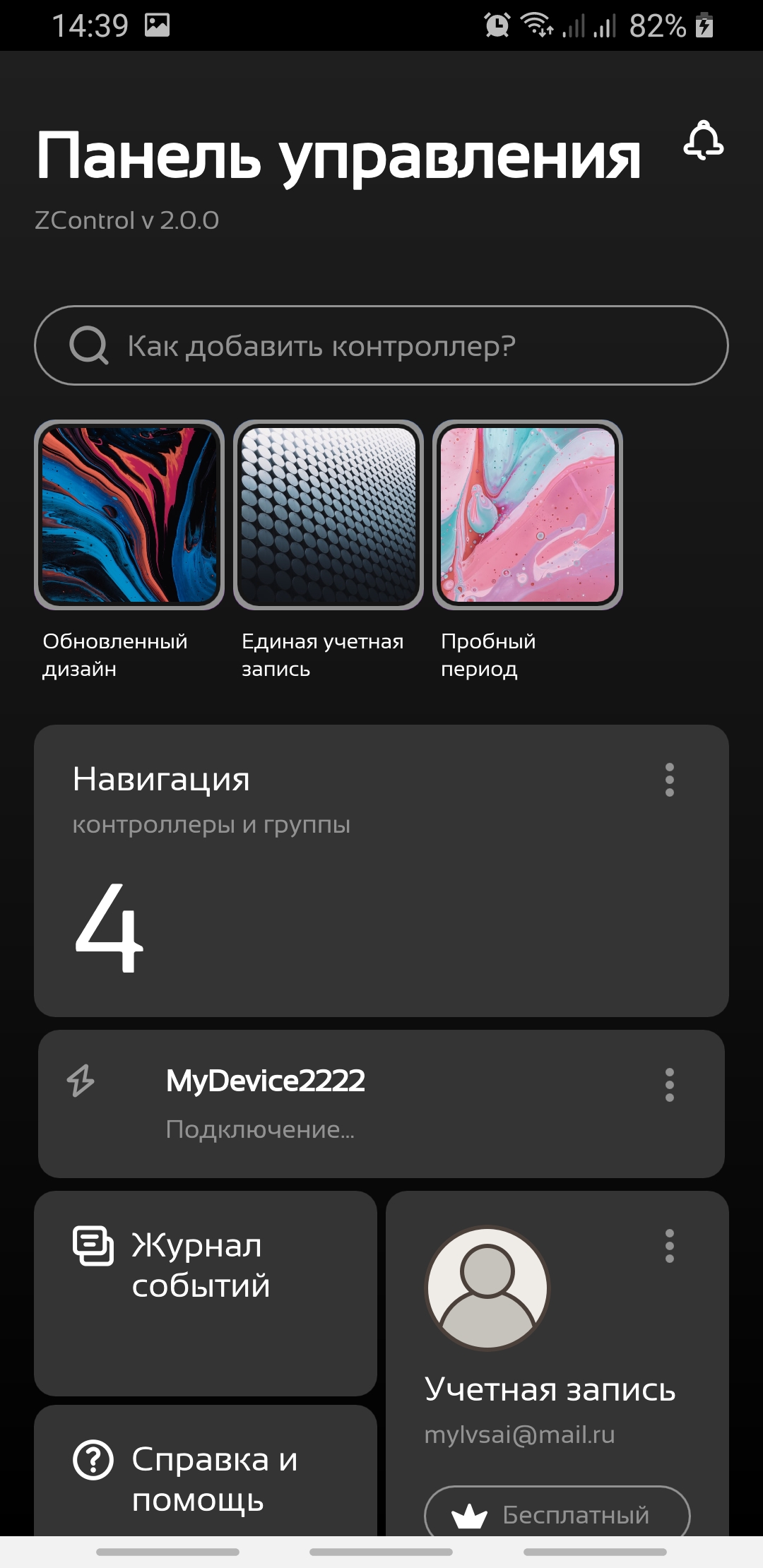Show more options for MyDevice2222
763x1568 pixels.
670,1085
